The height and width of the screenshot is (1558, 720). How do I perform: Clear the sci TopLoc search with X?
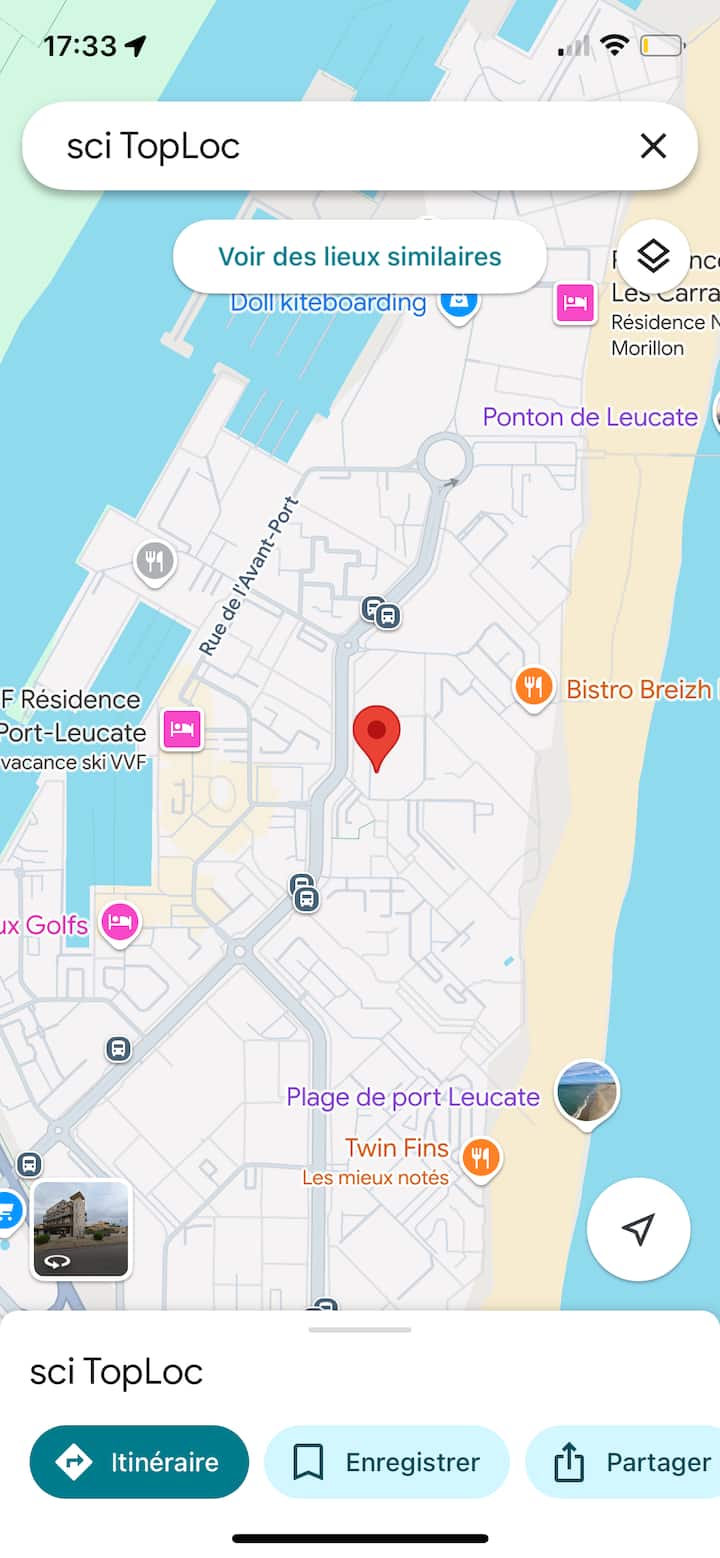coord(653,147)
